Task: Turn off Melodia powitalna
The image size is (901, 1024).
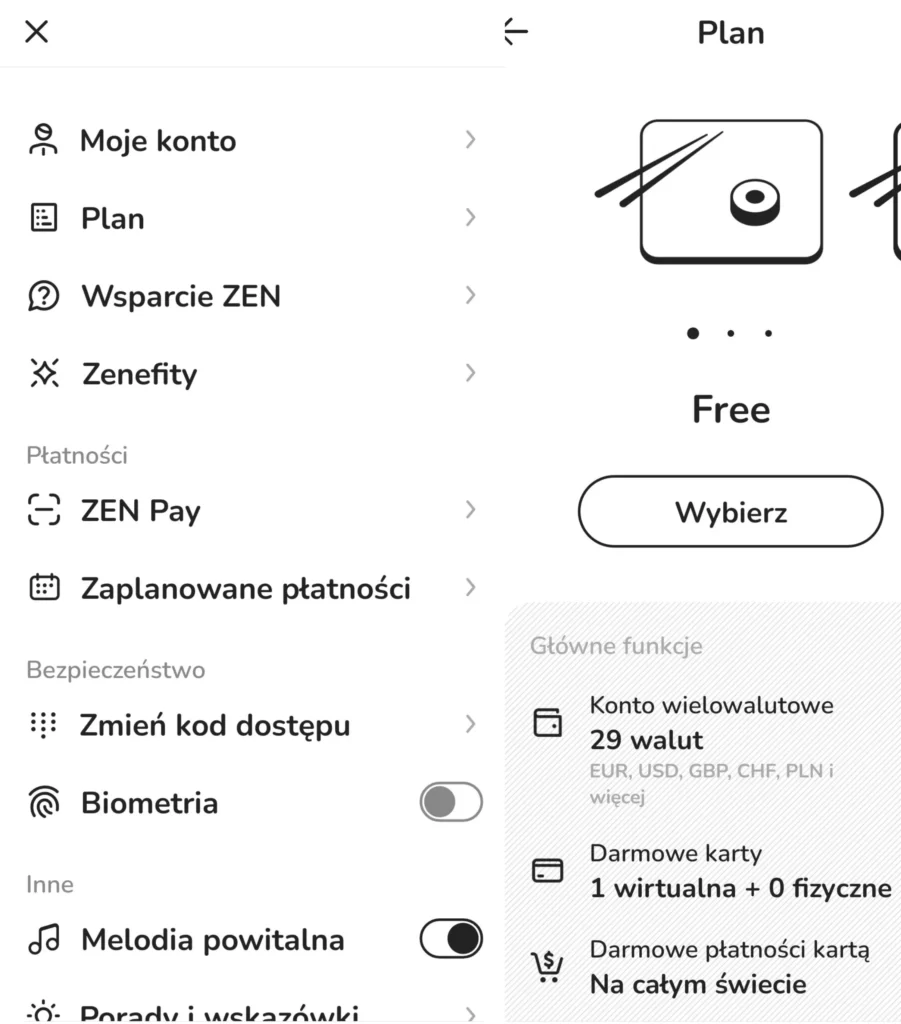Action: click(x=450, y=939)
